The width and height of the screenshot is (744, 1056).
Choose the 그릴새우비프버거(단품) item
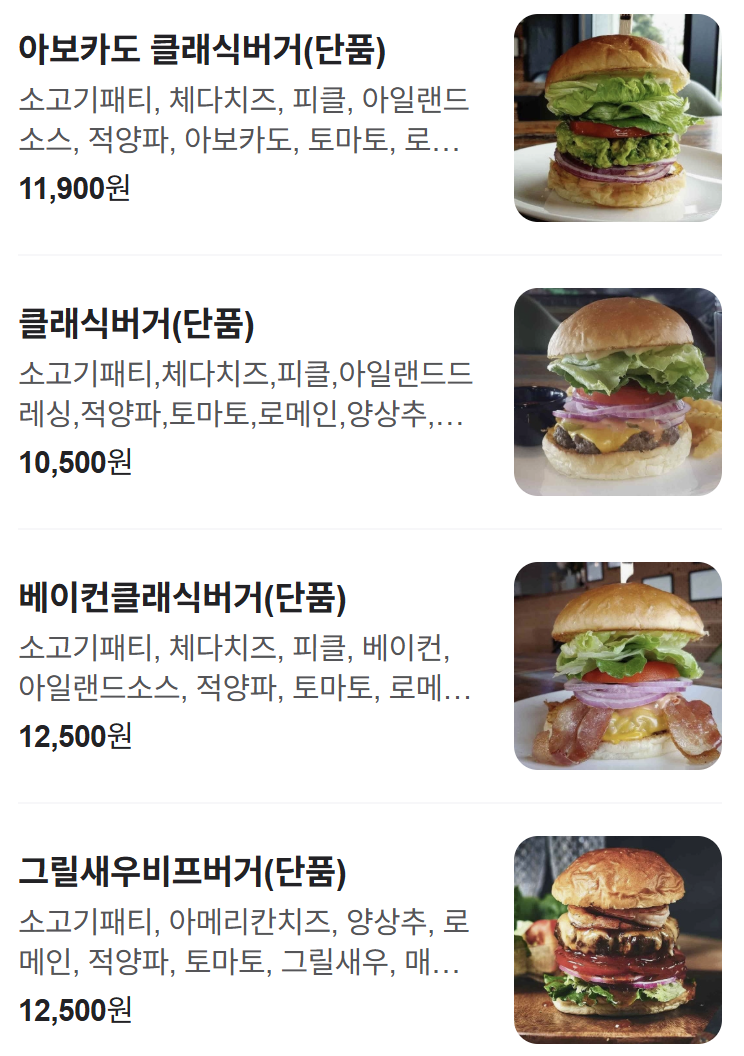[x=183, y=872]
